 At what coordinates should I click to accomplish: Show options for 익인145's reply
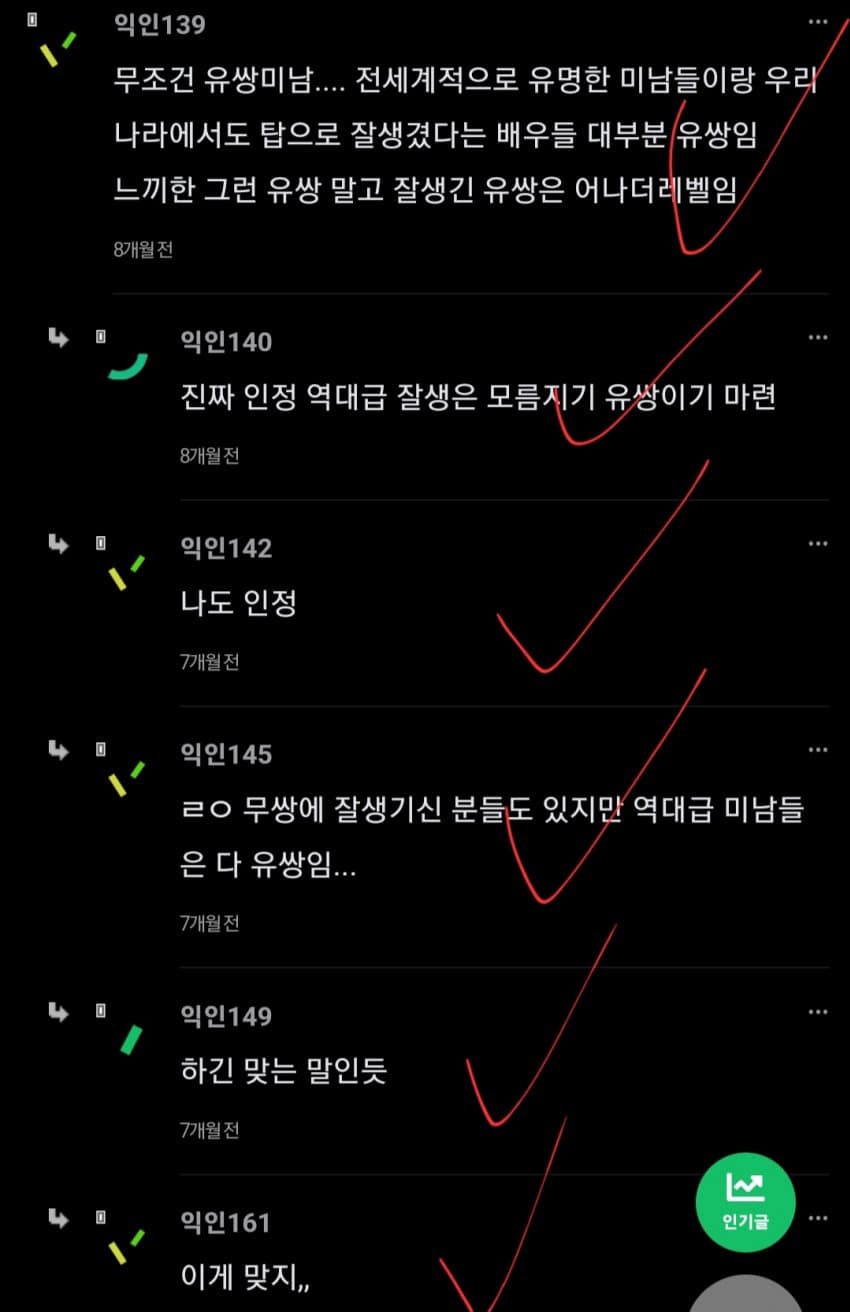tap(818, 750)
